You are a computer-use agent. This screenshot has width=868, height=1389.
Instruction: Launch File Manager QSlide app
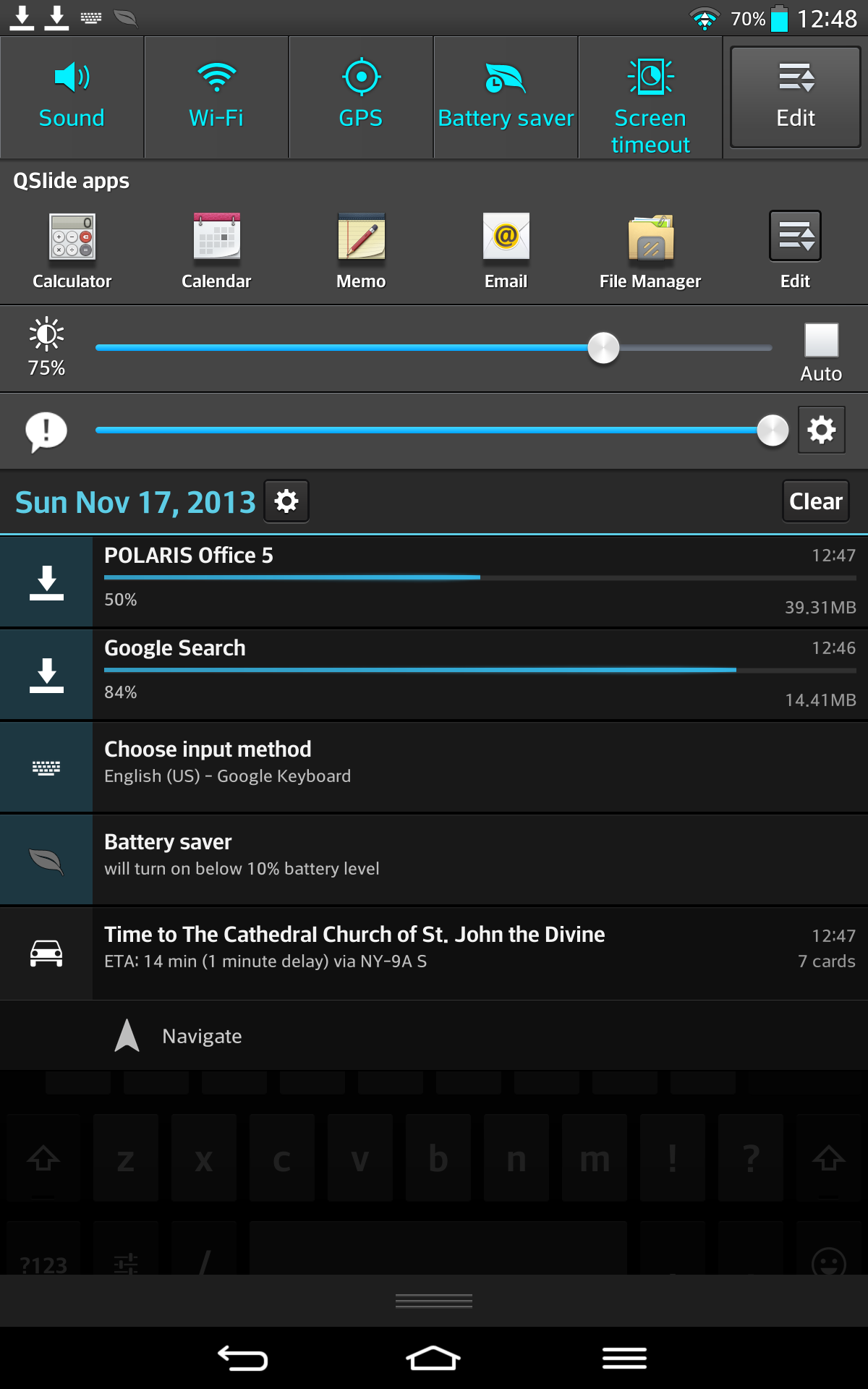tap(650, 250)
